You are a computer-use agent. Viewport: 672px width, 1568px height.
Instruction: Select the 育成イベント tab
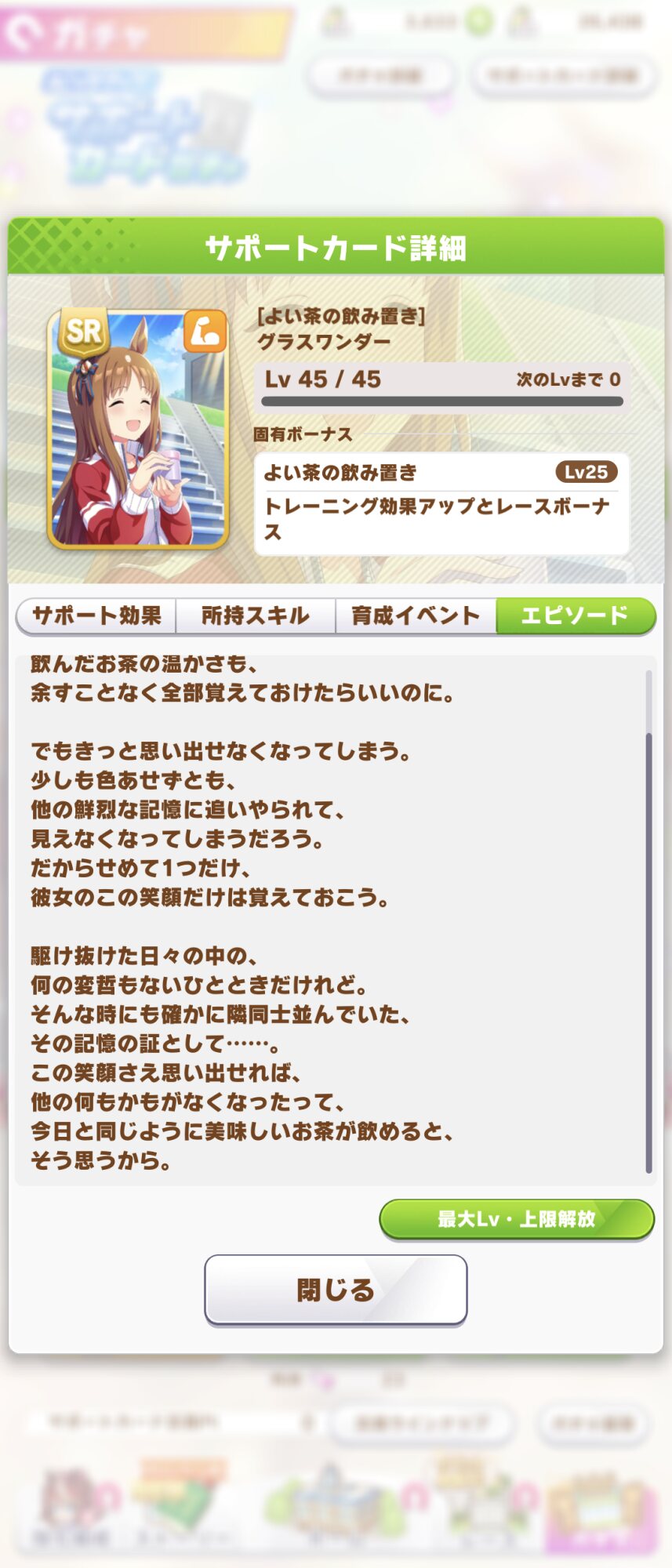[x=416, y=615]
